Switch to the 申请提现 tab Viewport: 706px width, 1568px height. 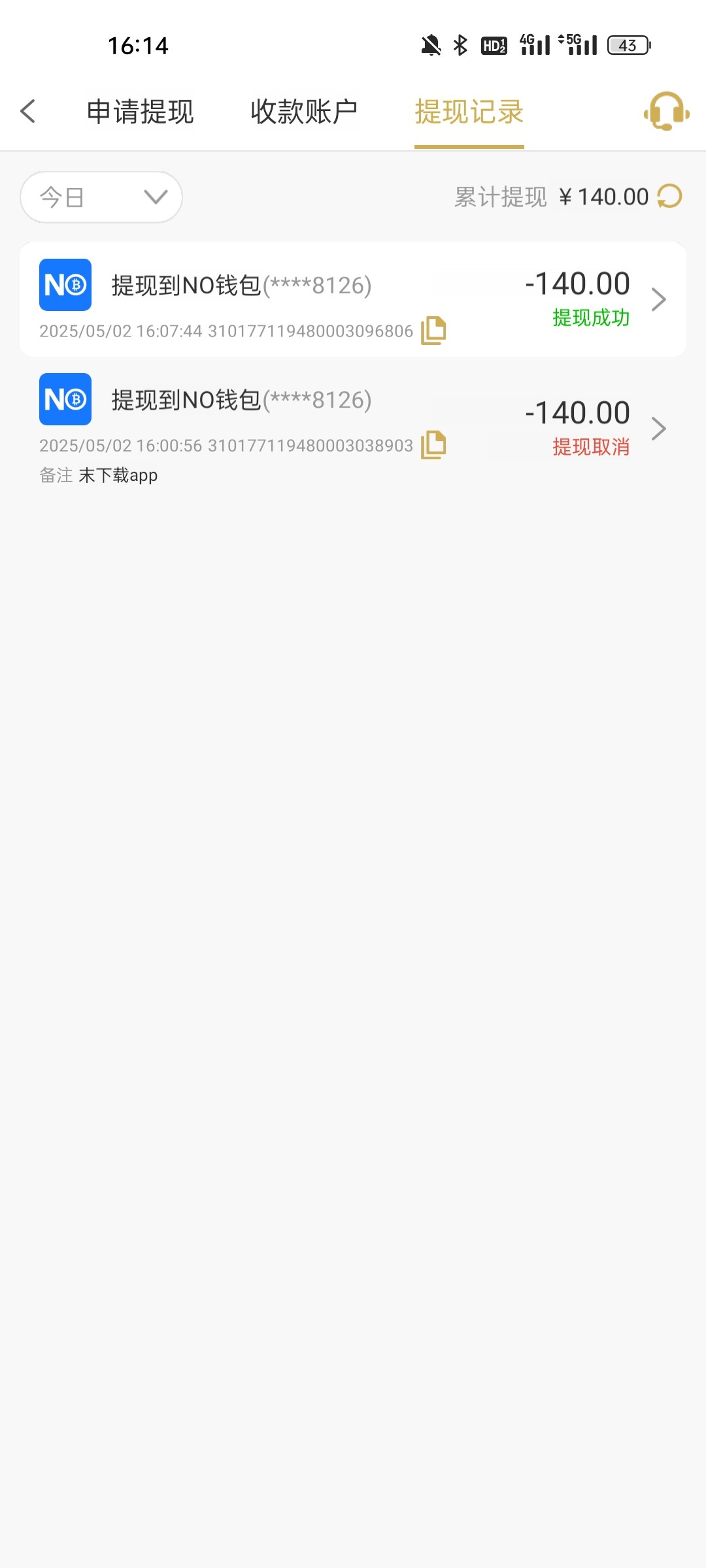141,112
